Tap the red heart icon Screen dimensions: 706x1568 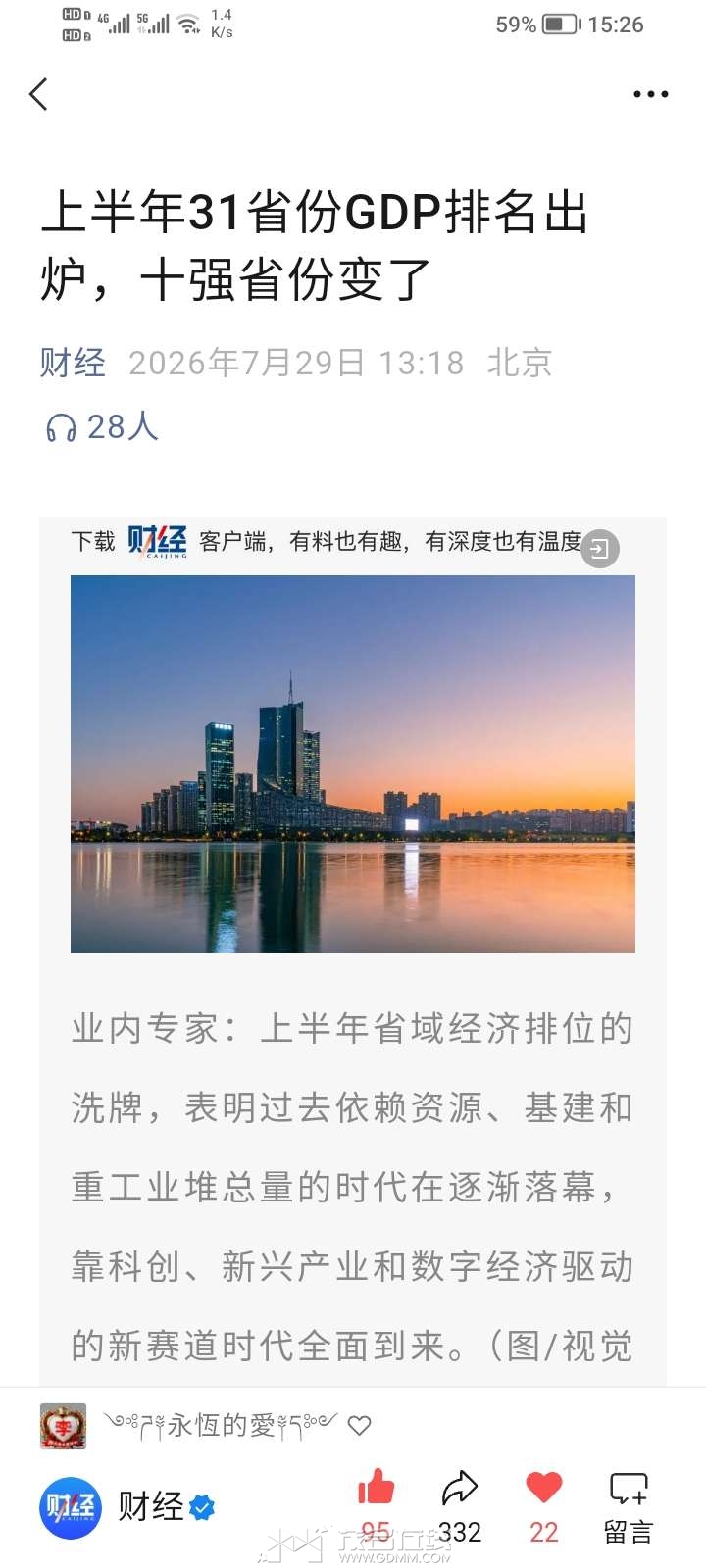click(544, 1488)
